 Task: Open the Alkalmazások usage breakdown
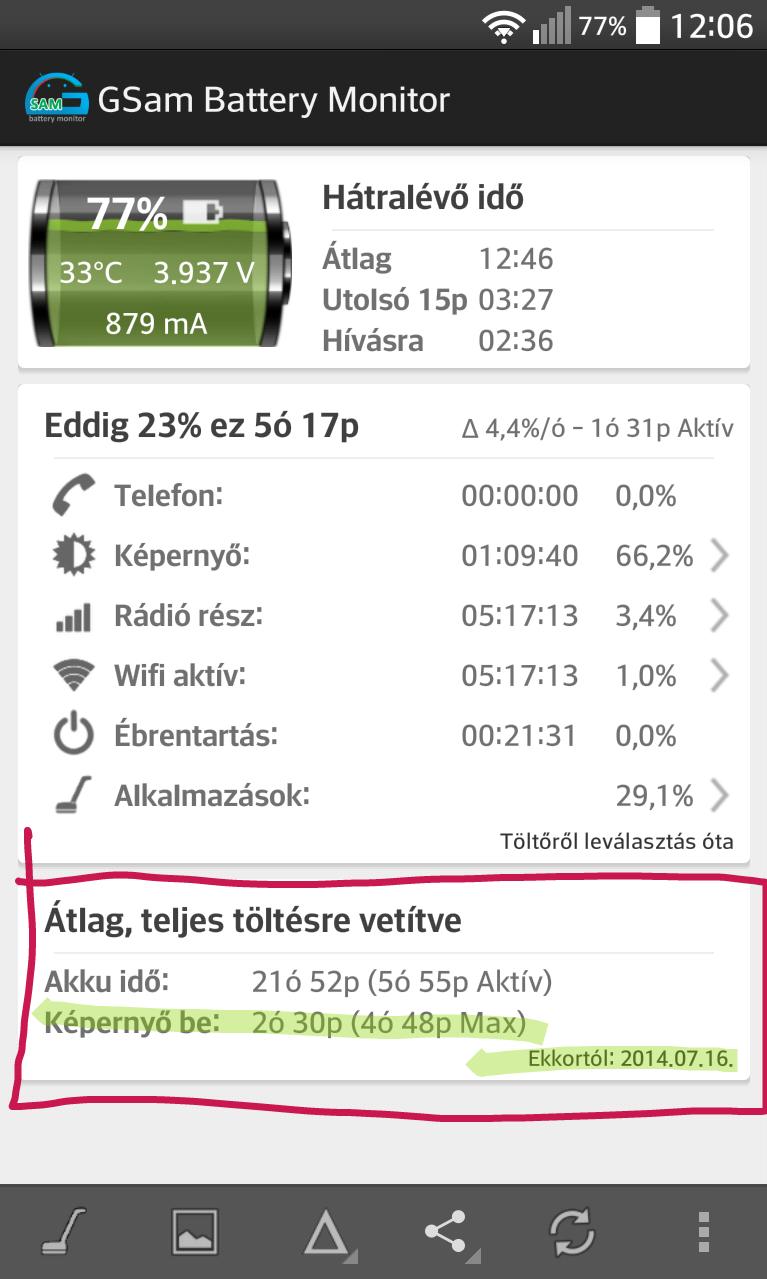(x=383, y=796)
